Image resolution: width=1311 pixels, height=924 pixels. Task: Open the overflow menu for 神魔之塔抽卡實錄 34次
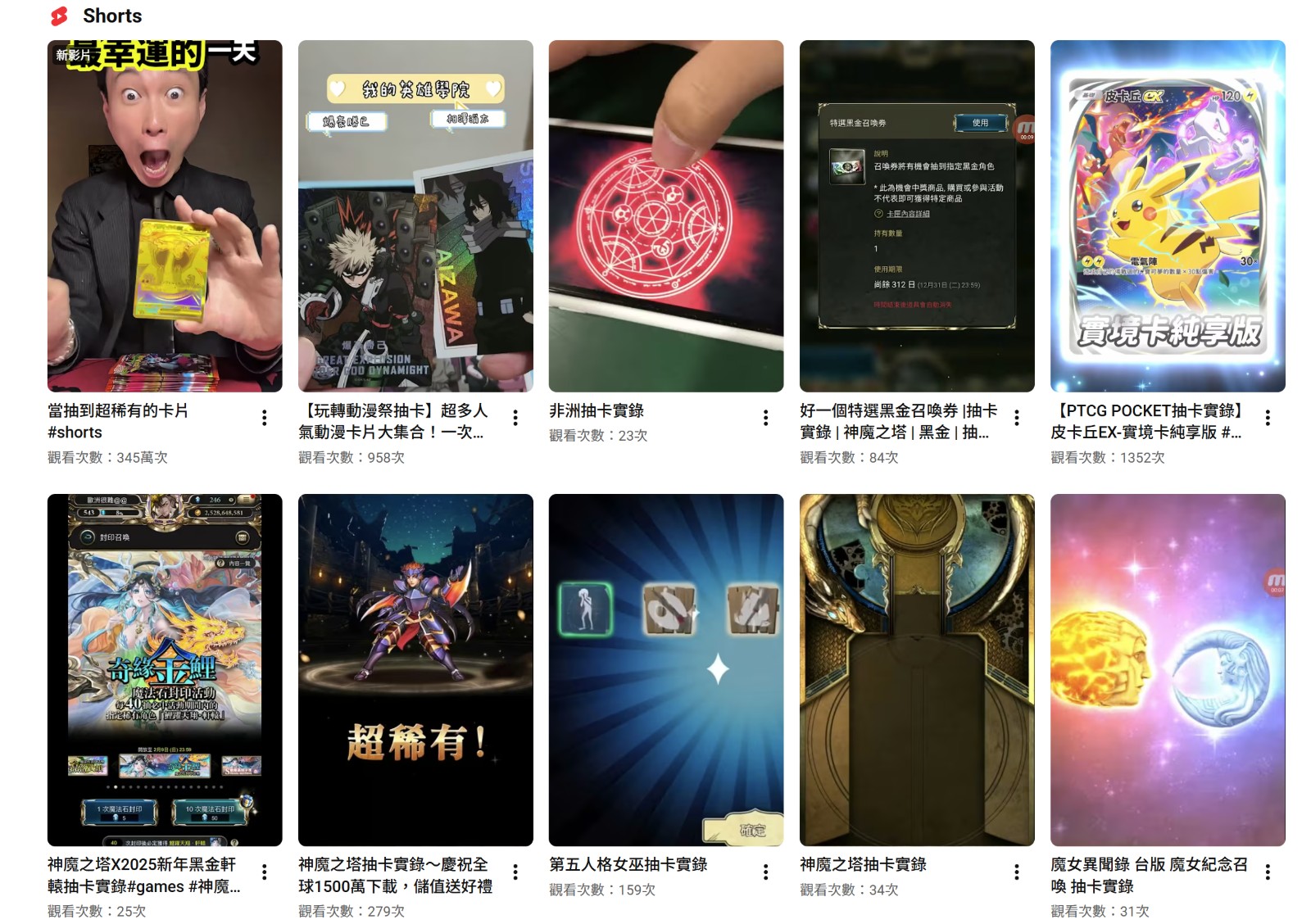[x=1017, y=872]
